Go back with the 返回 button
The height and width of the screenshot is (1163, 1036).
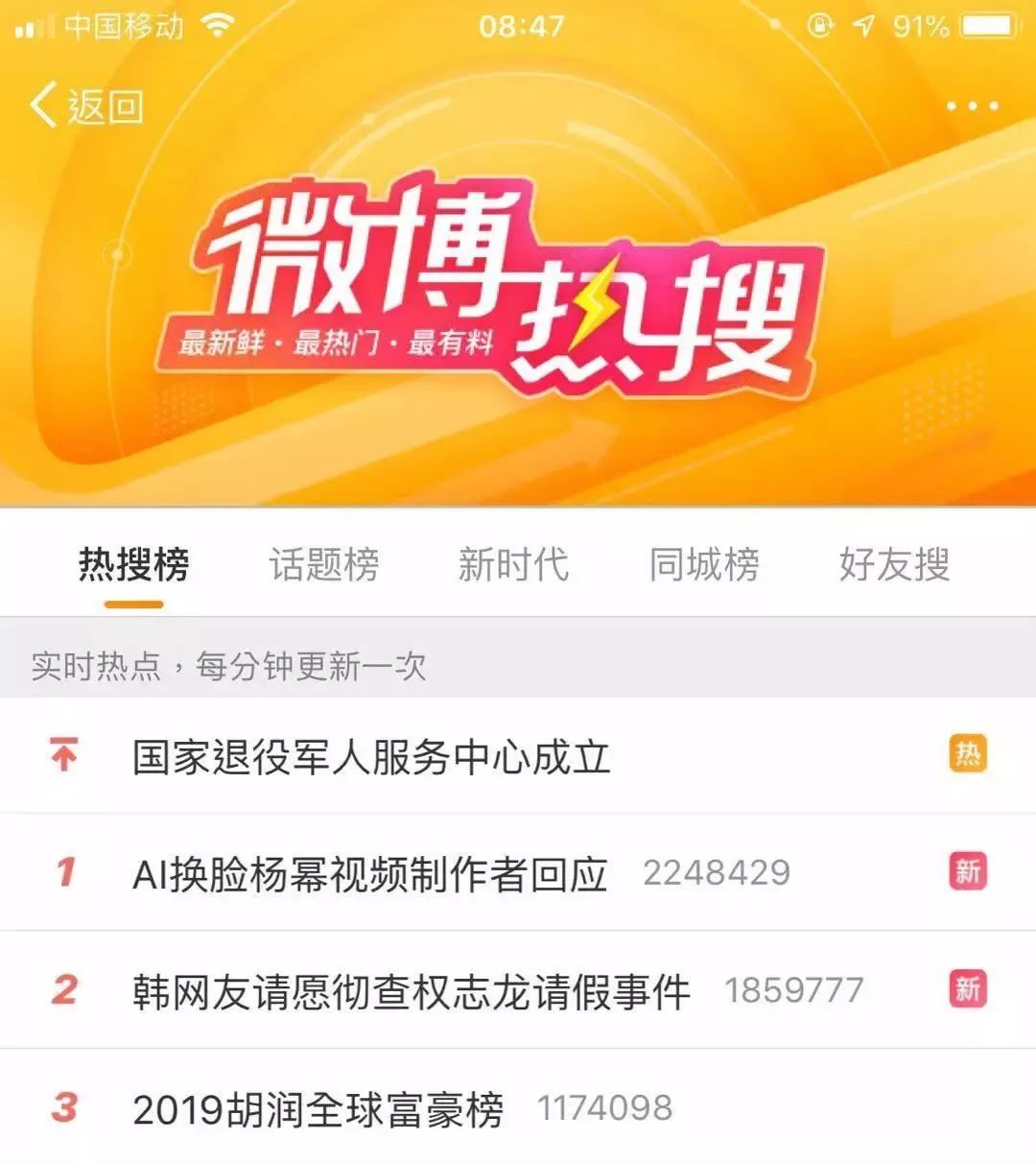click(x=86, y=106)
